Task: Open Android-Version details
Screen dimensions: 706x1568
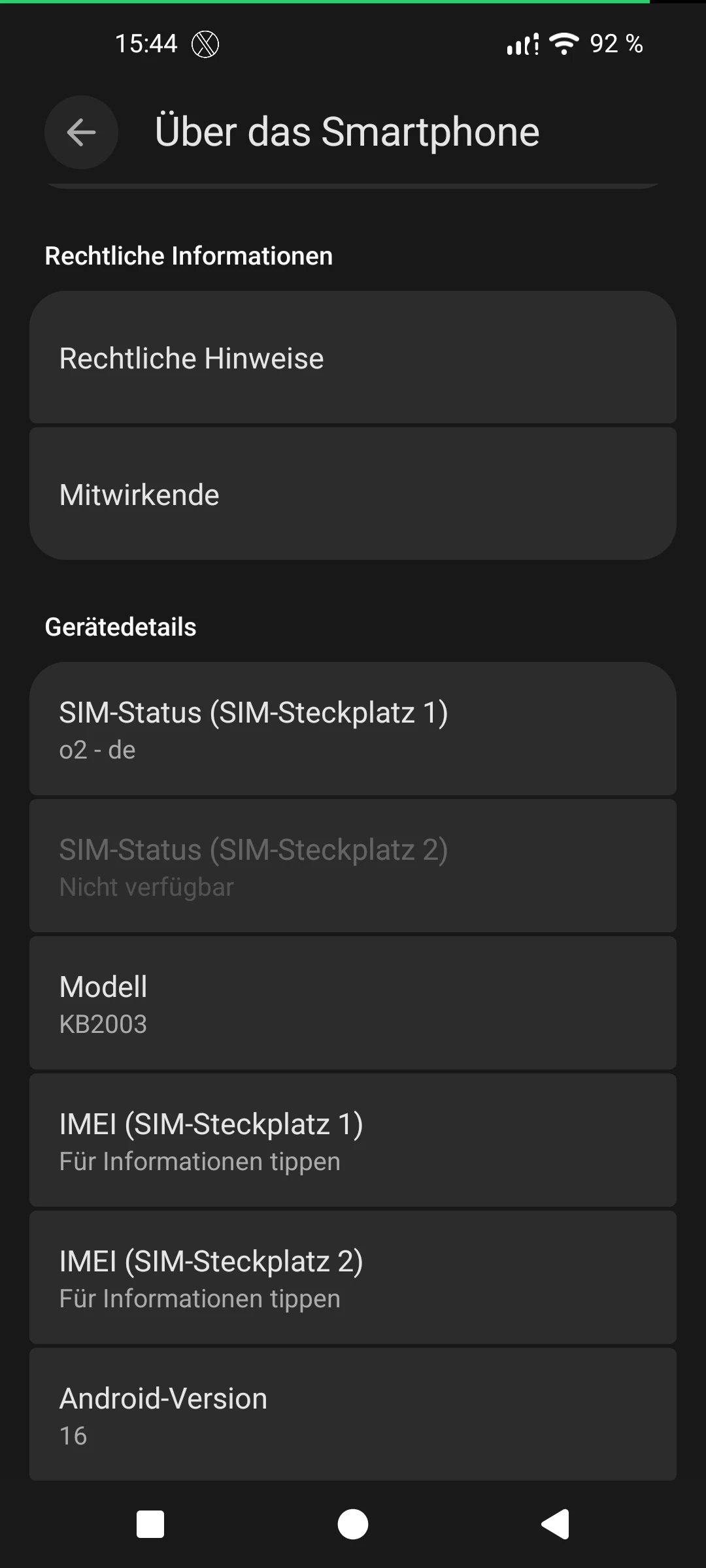Action: click(x=353, y=1415)
